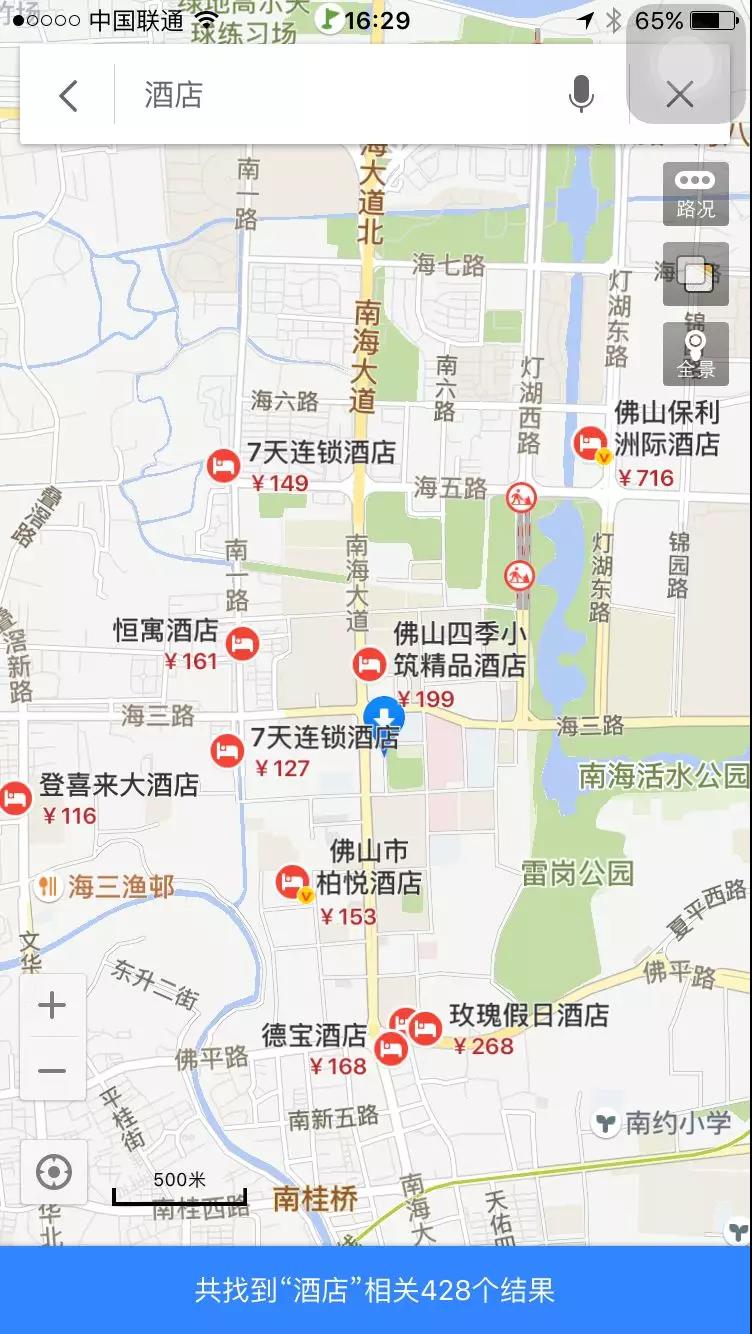Open 佛山四季小筑精品酒店 marker
Image resolution: width=752 pixels, height=1334 pixels.
pos(369,663)
